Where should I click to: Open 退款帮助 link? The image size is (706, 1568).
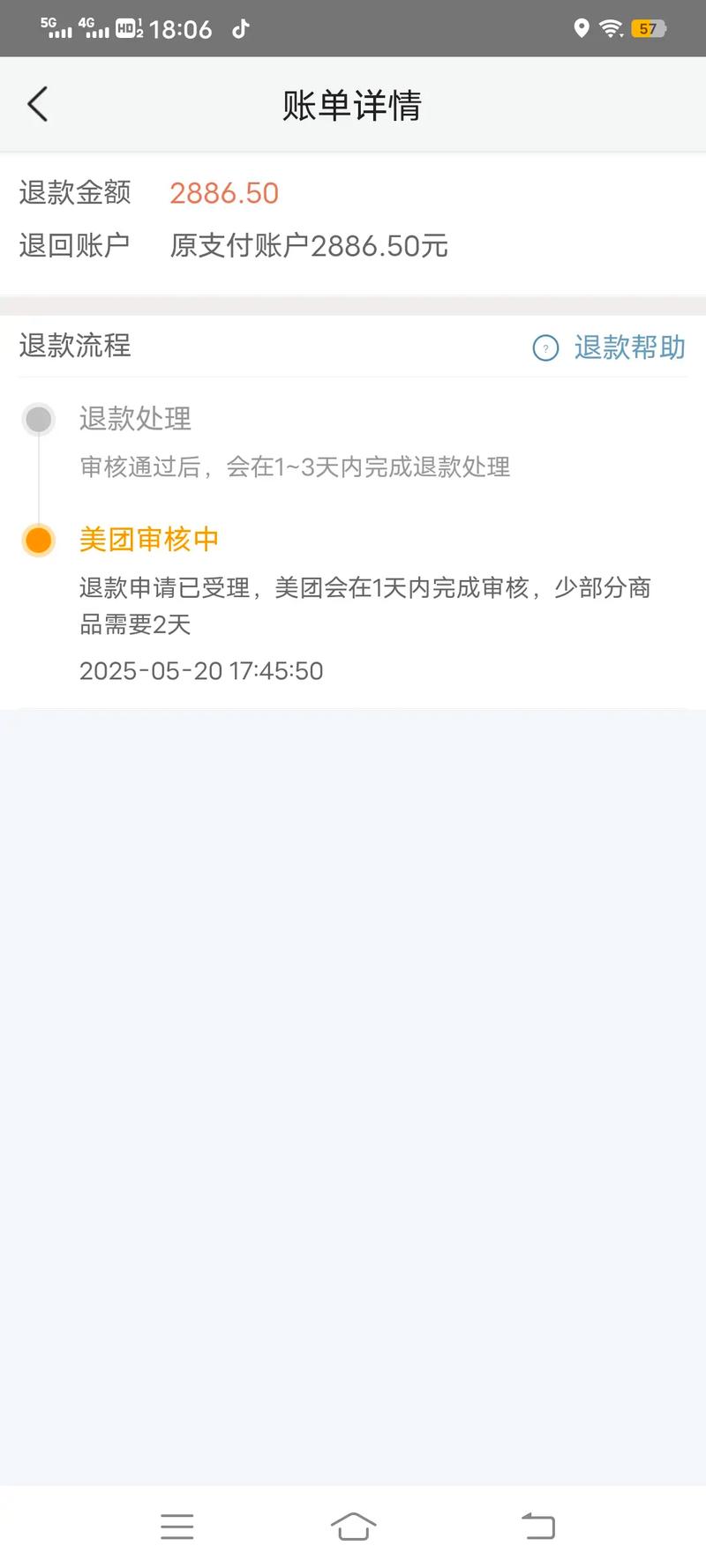tap(631, 347)
